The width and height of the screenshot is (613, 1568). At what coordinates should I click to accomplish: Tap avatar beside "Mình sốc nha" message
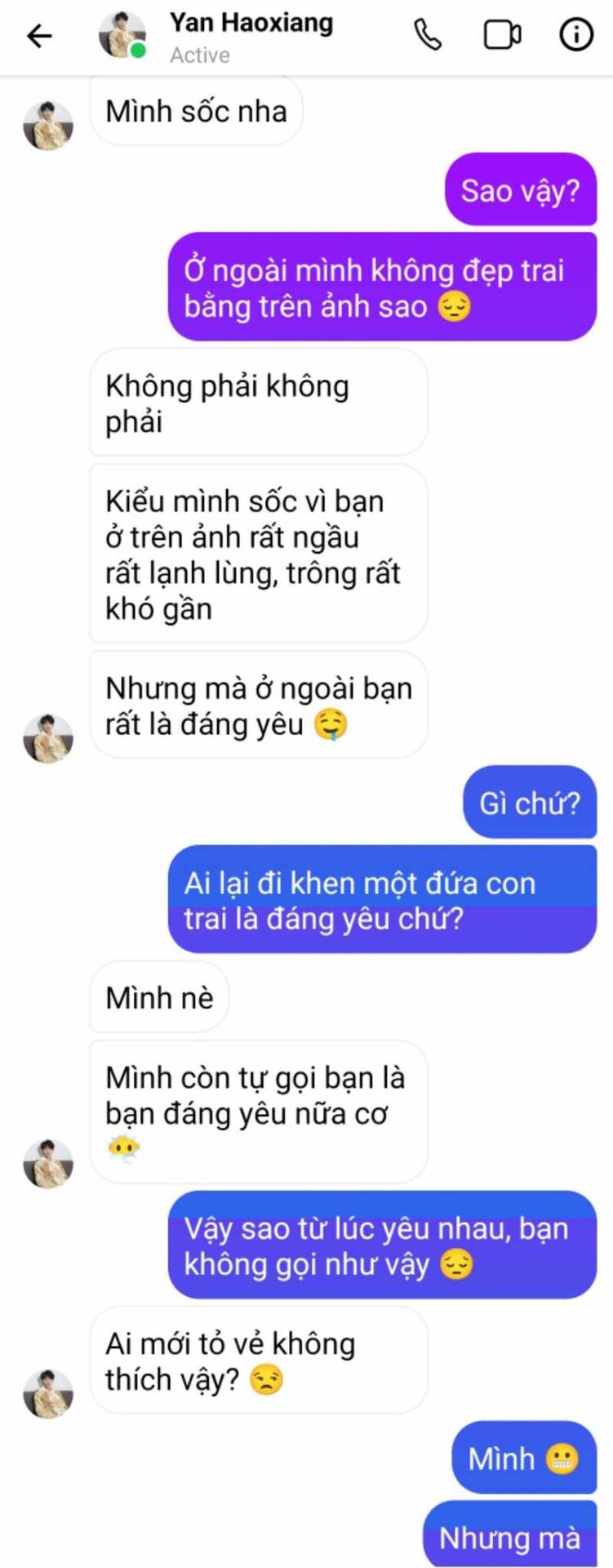tap(47, 127)
